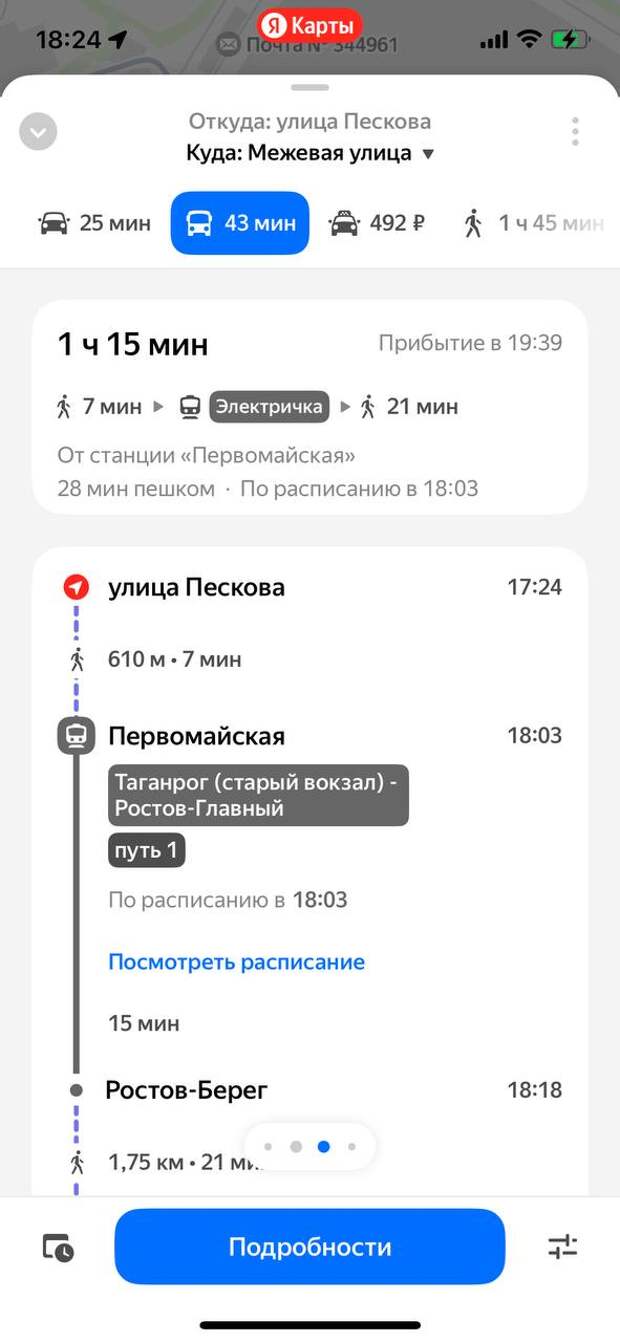Tap the Подробности button
This screenshot has height=1342, width=620.
(310, 1247)
